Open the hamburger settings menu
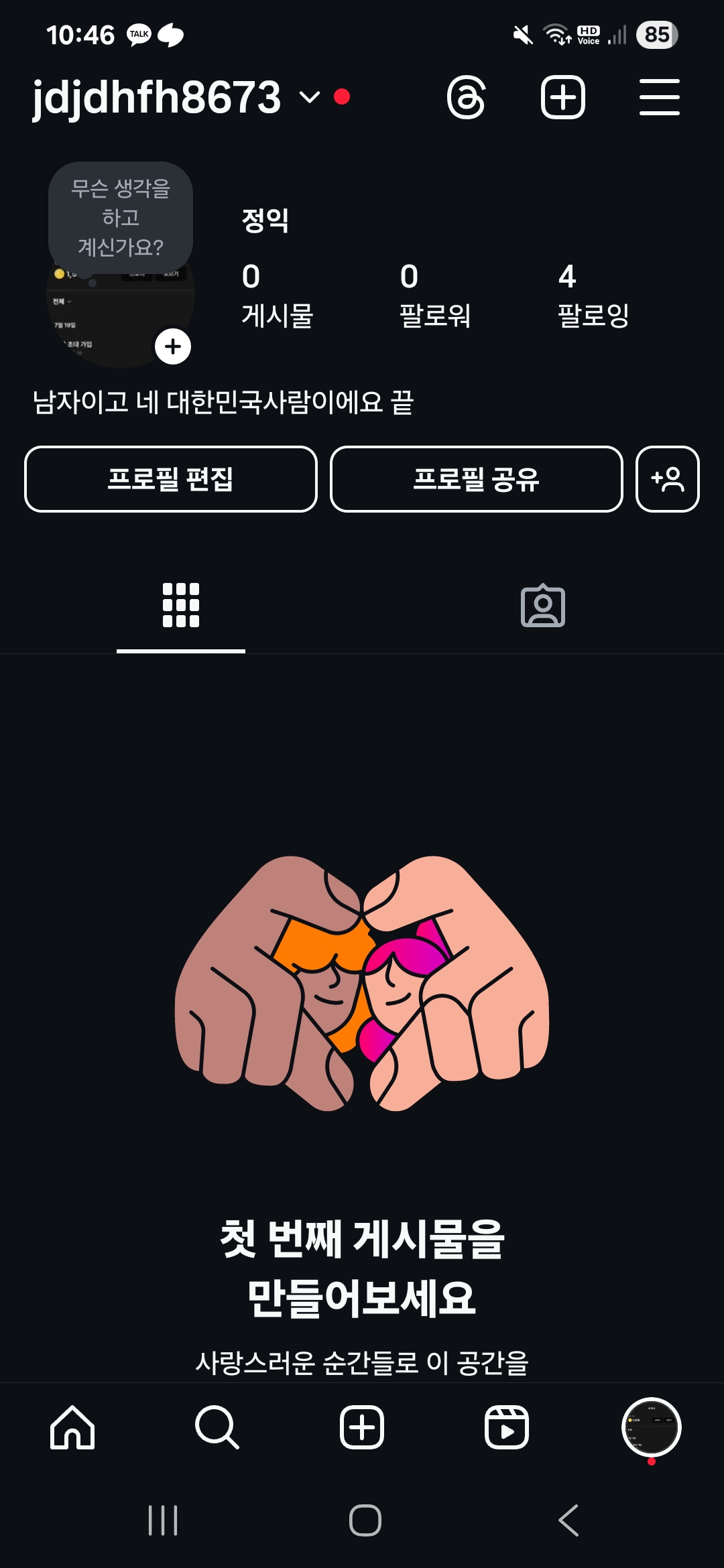 point(659,98)
